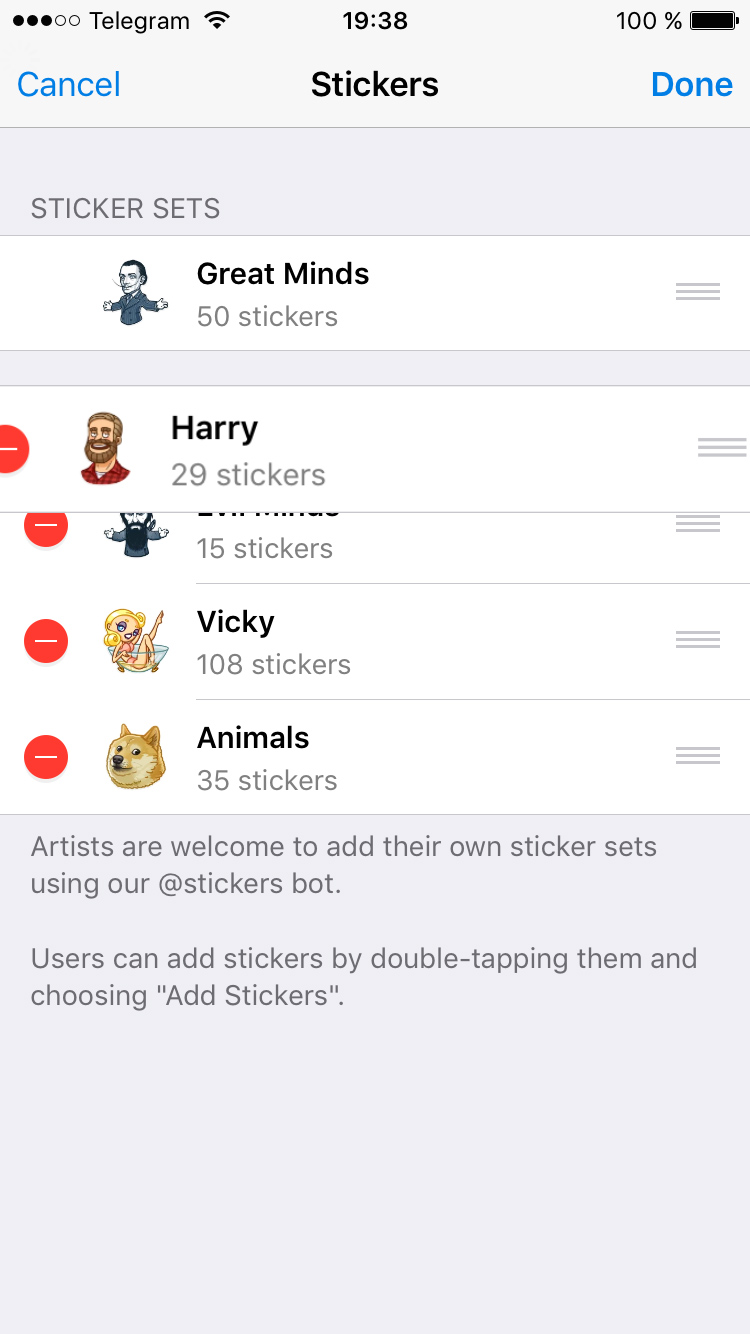Cancel editing sticker sets
The image size is (750, 1334).
(69, 84)
